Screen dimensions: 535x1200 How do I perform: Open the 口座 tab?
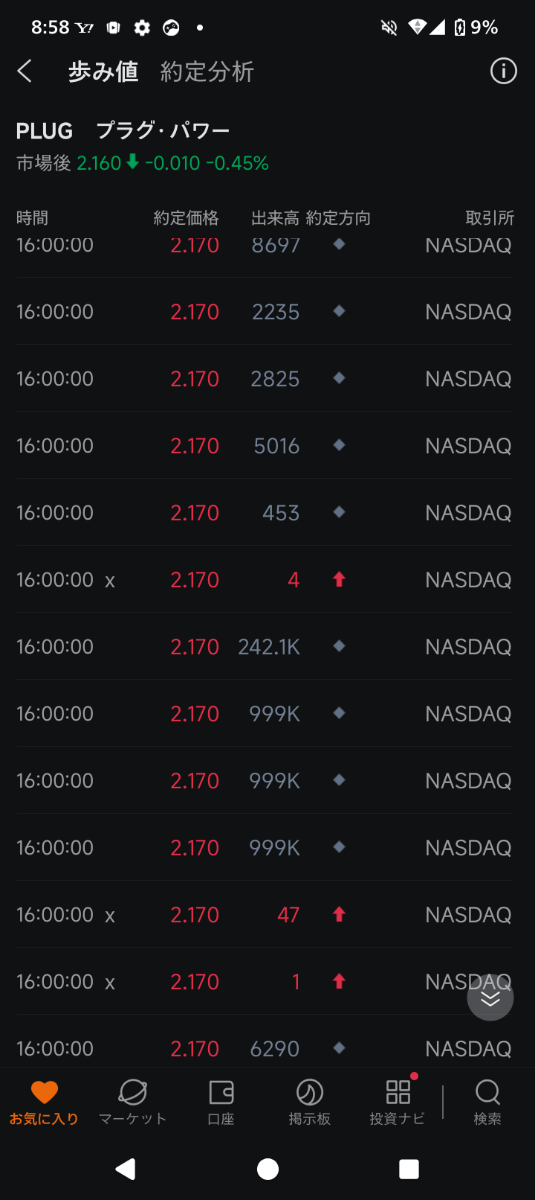point(221,1103)
